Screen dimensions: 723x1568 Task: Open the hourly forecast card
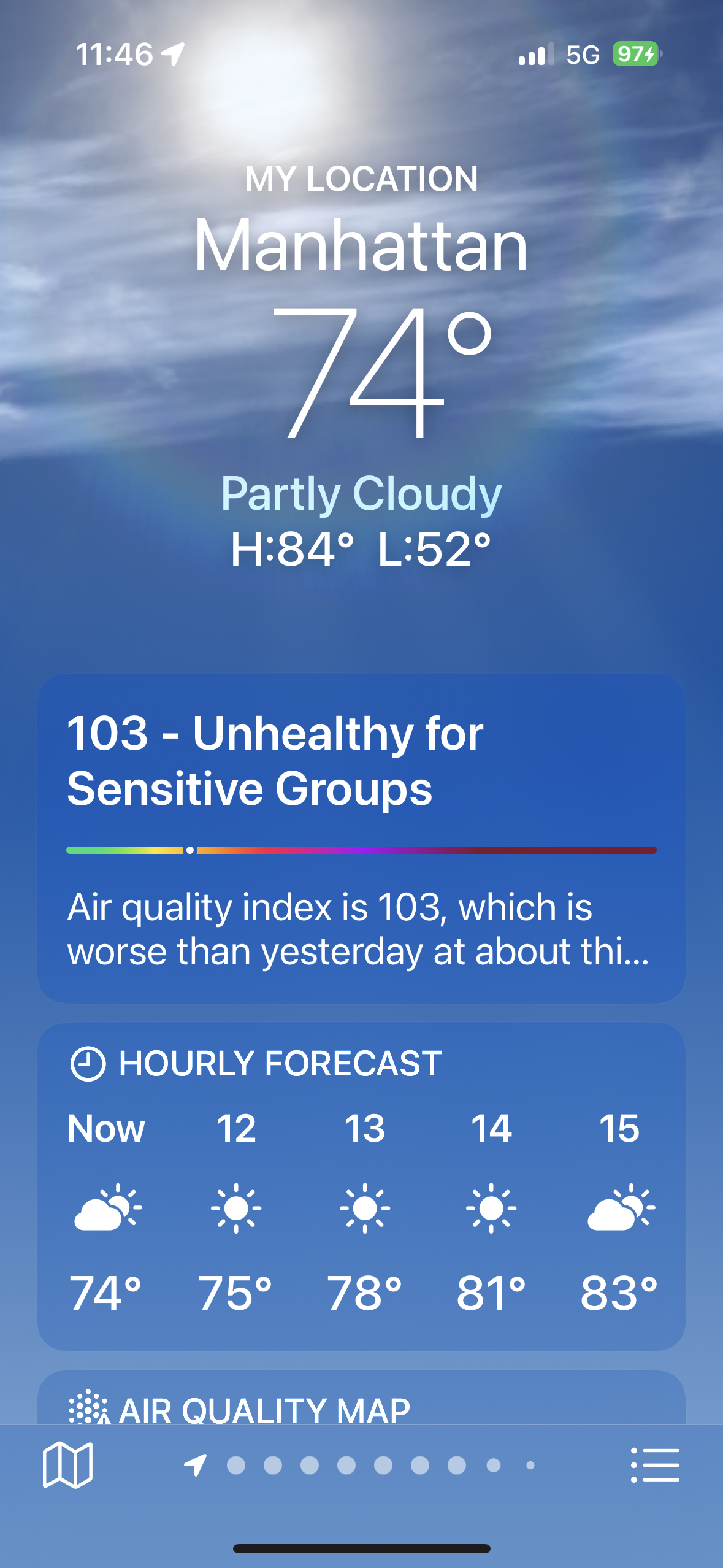361,1185
